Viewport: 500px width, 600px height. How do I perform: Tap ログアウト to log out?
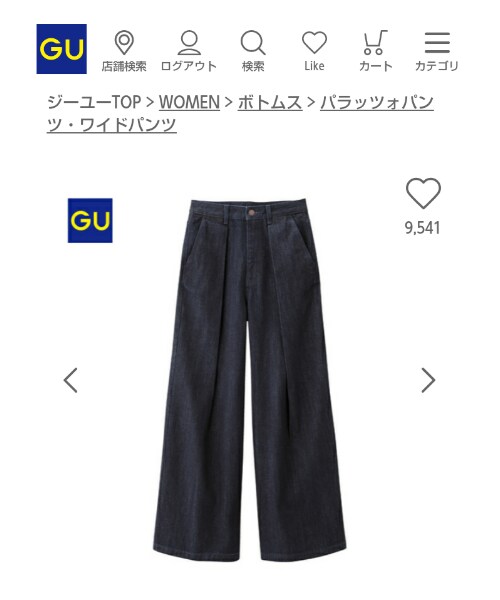pyautogui.click(x=189, y=52)
